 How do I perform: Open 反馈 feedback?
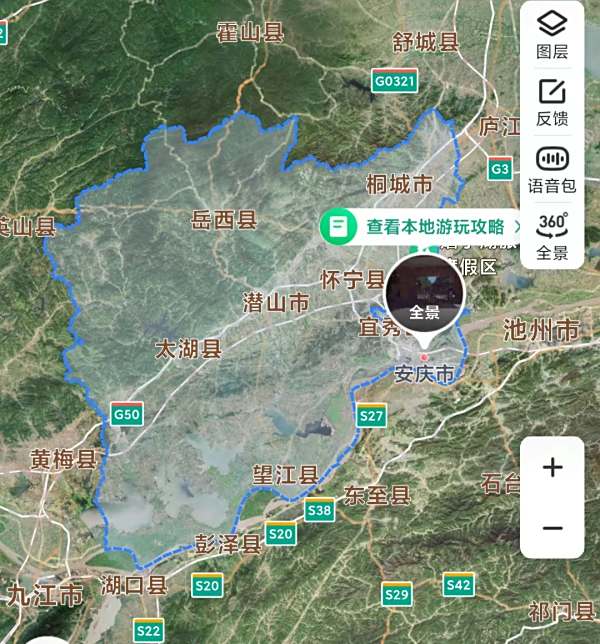click(552, 102)
